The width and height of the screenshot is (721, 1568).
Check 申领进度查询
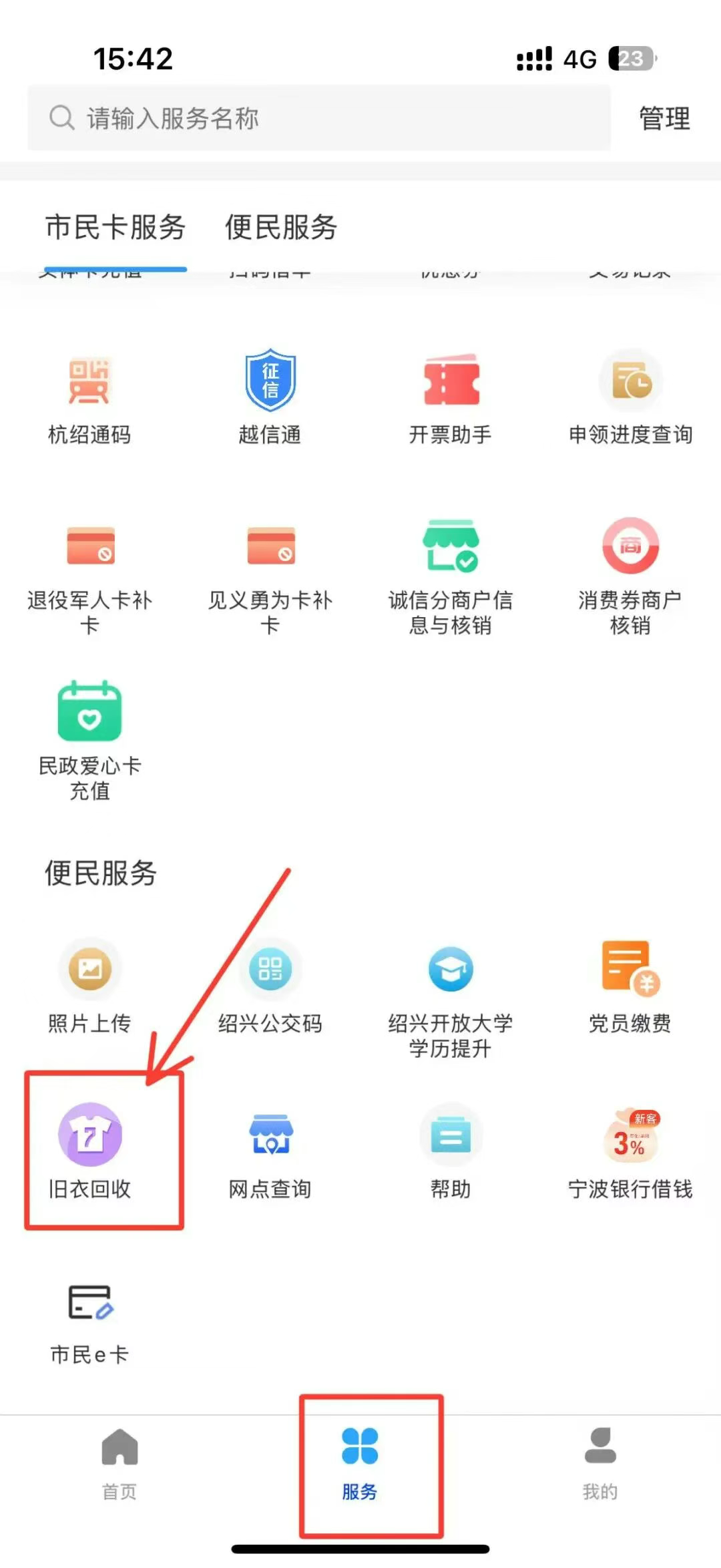[630, 397]
